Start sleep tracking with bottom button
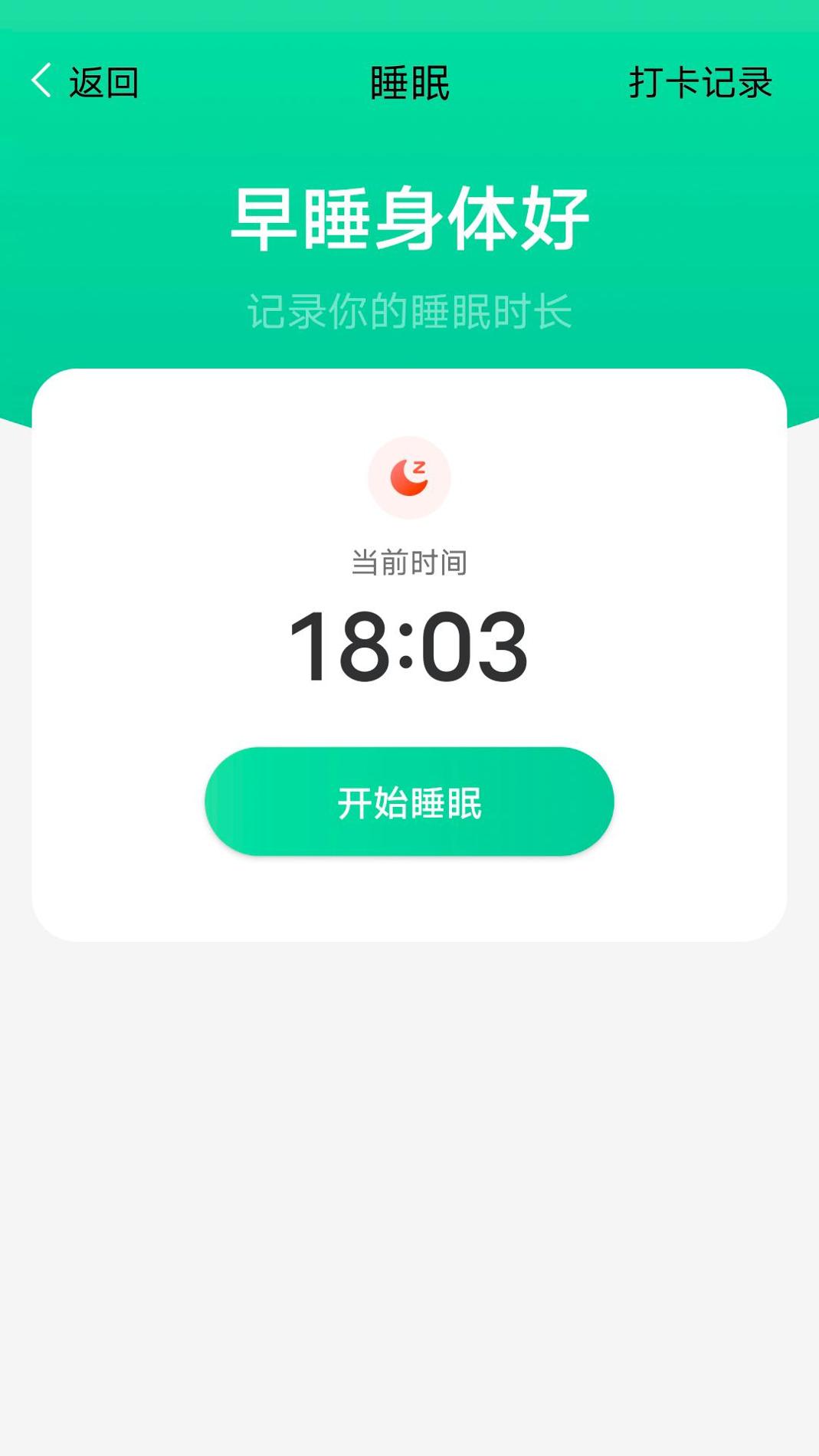This screenshot has width=819, height=1456. 409,800
